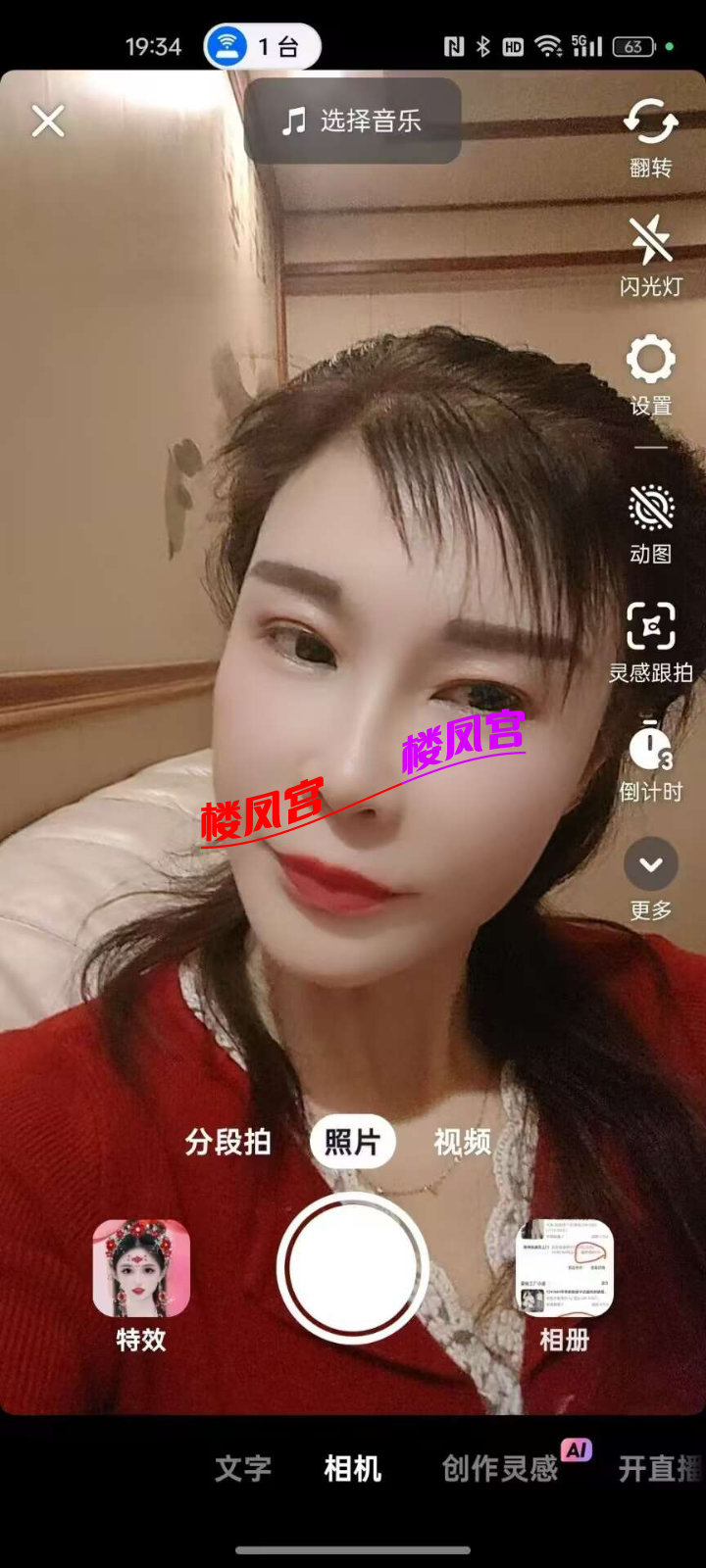Viewport: 706px width, 1568px height.
Task: Select the 相机 tab
Action: [x=352, y=1468]
